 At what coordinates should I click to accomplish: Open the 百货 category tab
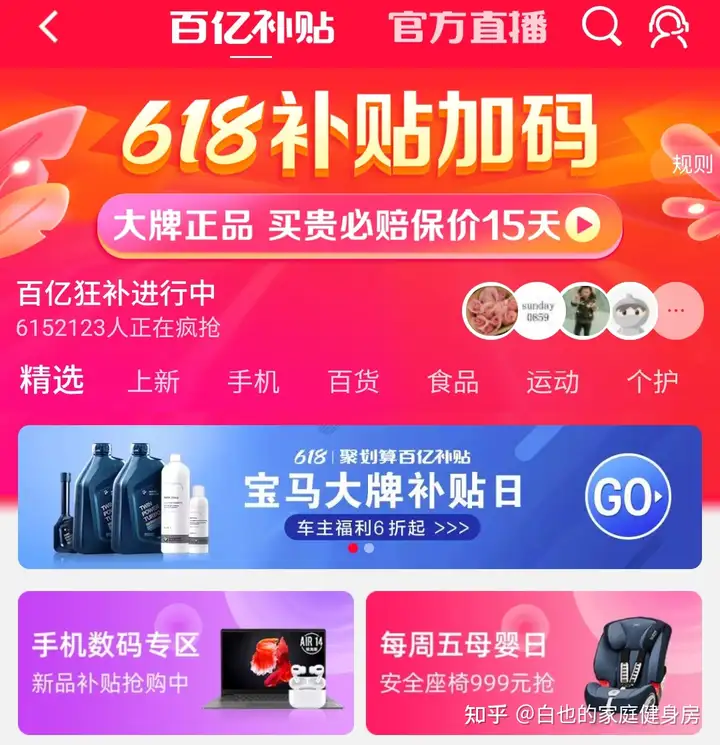point(353,382)
